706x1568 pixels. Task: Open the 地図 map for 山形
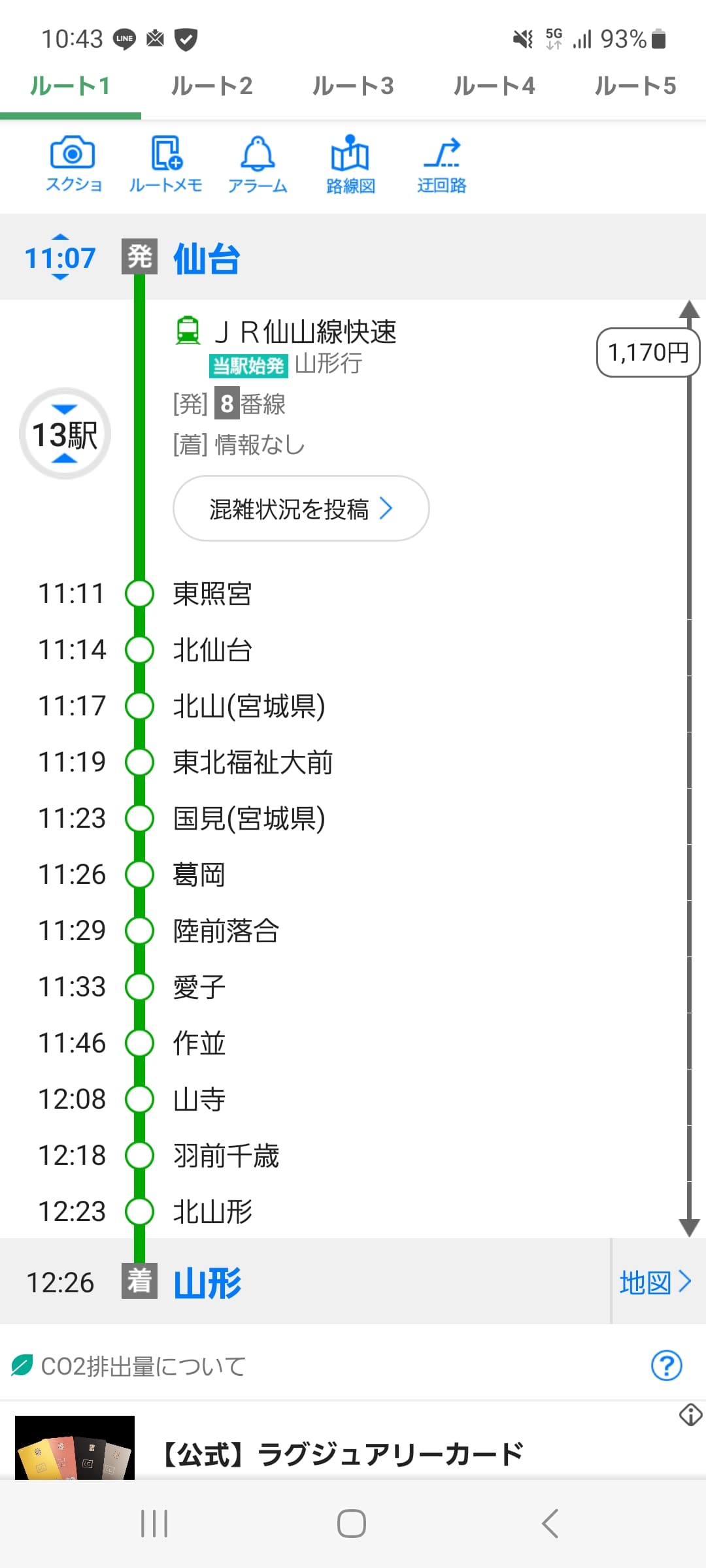point(655,1282)
